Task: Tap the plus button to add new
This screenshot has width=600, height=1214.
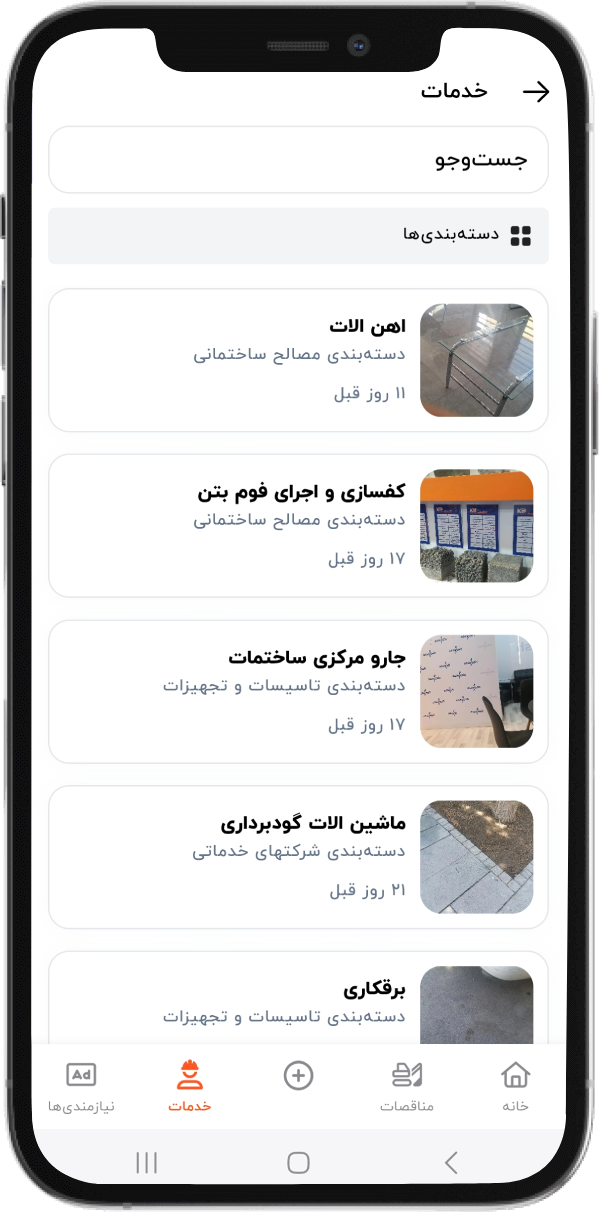Action: click(x=298, y=1076)
